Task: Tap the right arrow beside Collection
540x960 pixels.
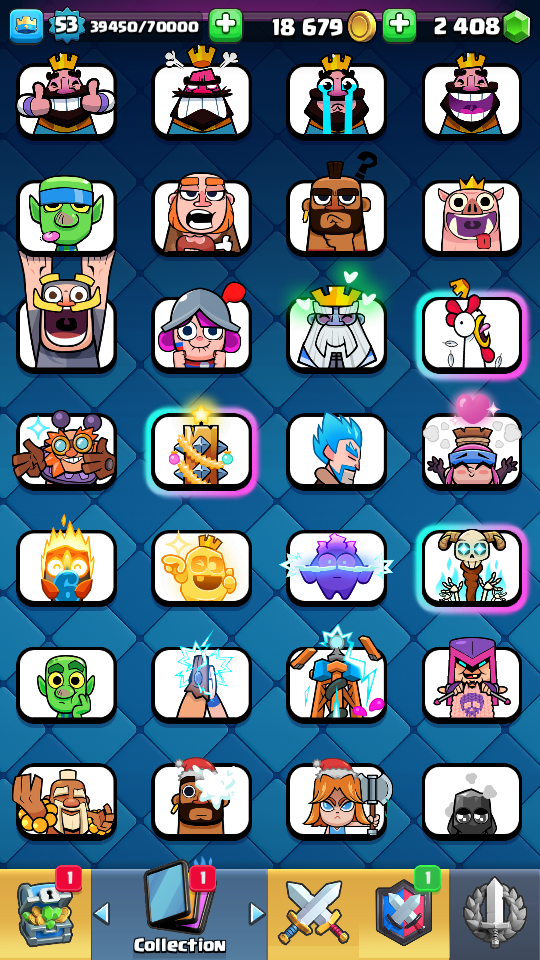Action: click(x=257, y=913)
